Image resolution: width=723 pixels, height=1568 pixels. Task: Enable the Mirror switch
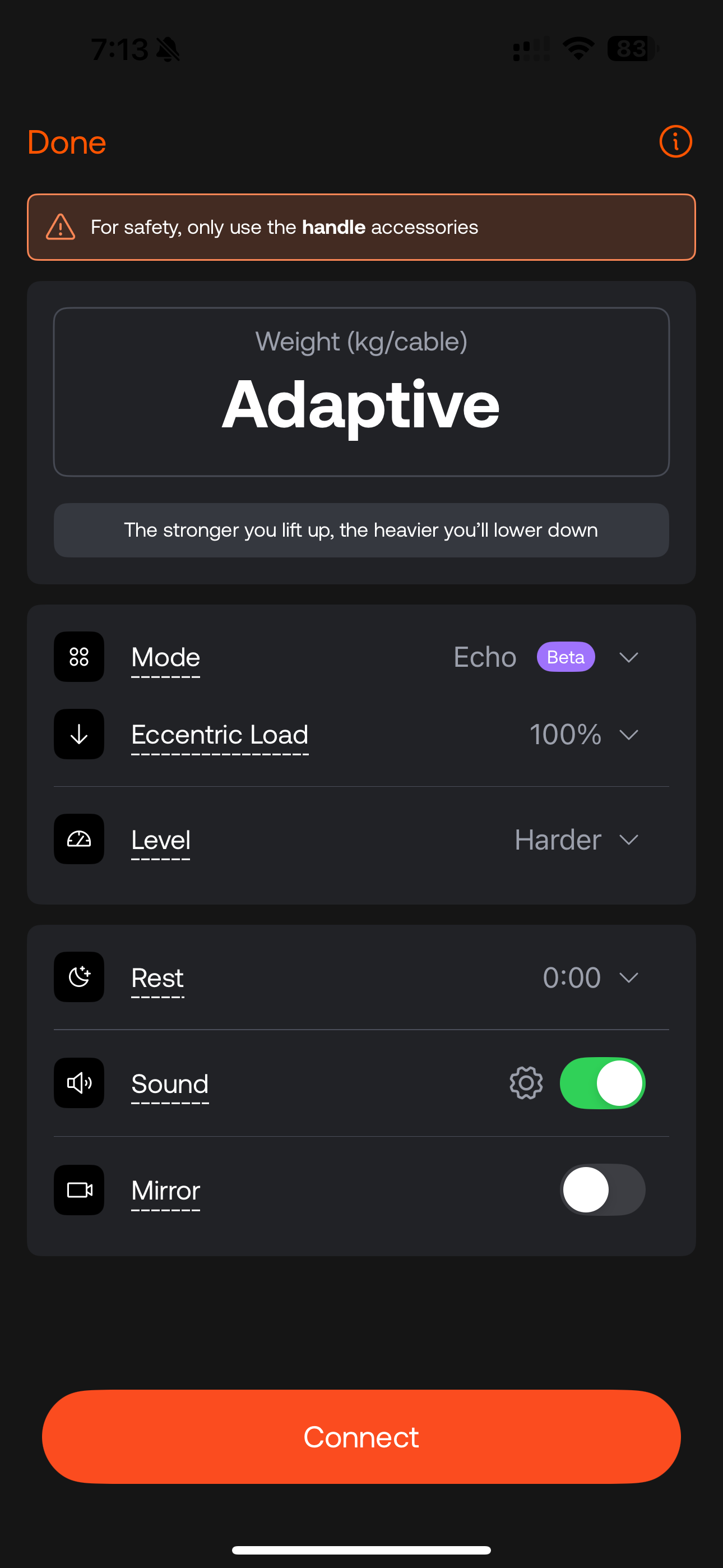pyautogui.click(x=602, y=1190)
